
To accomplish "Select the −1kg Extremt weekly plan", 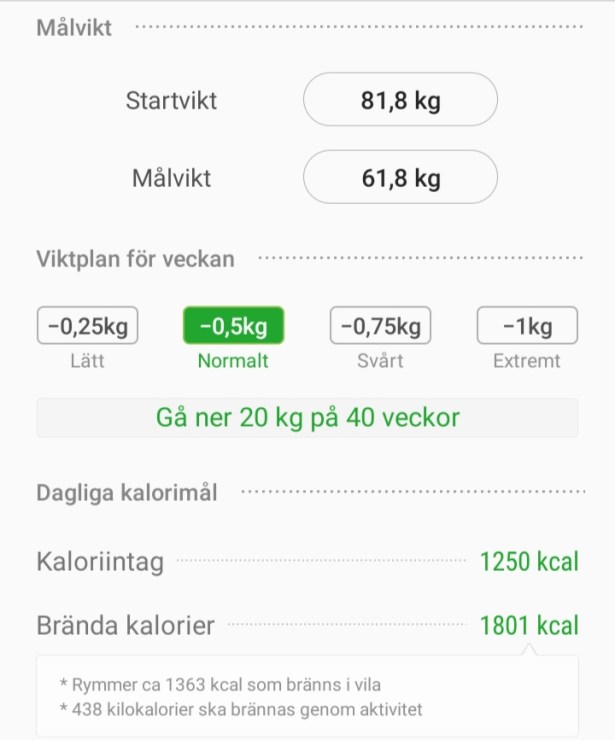I will (x=527, y=326).
